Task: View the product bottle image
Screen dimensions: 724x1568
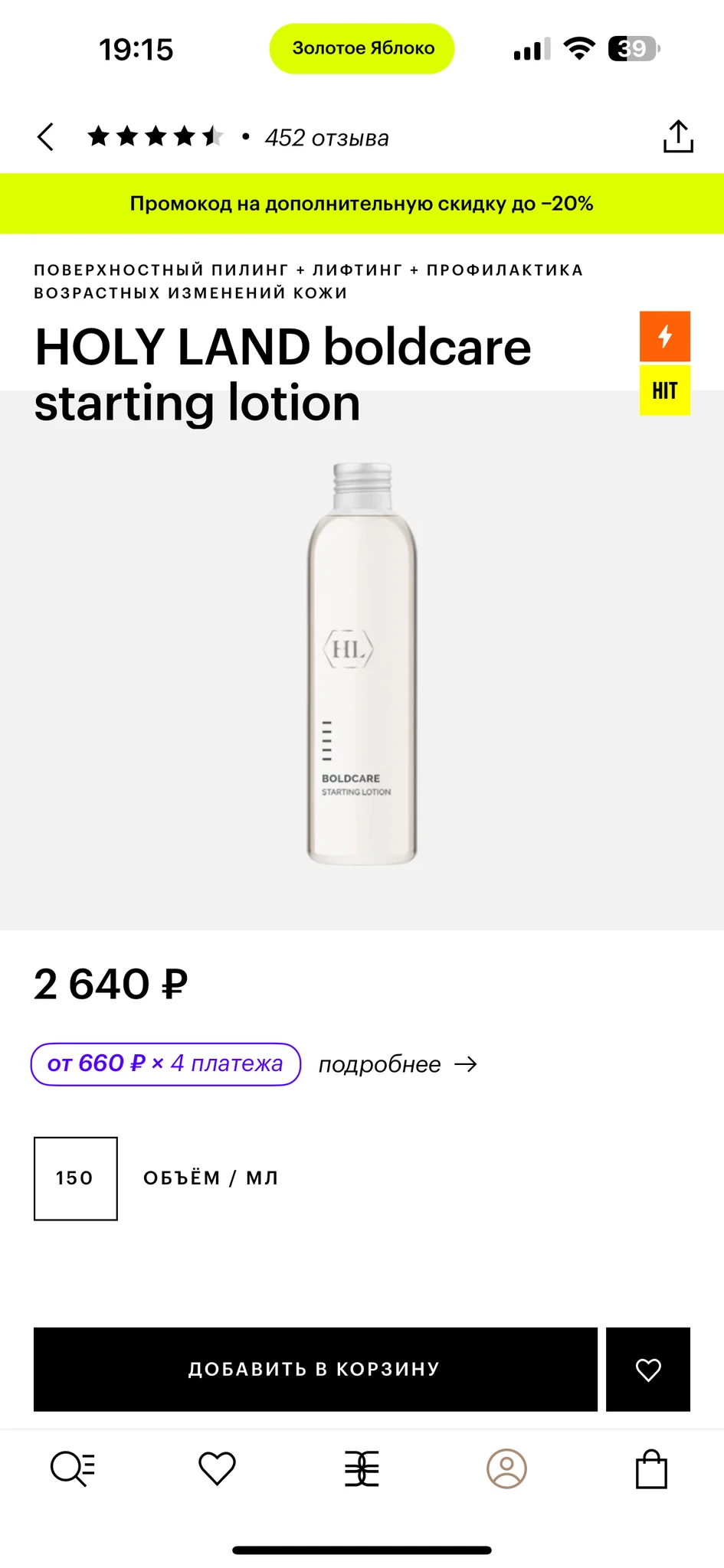Action: (x=362, y=663)
